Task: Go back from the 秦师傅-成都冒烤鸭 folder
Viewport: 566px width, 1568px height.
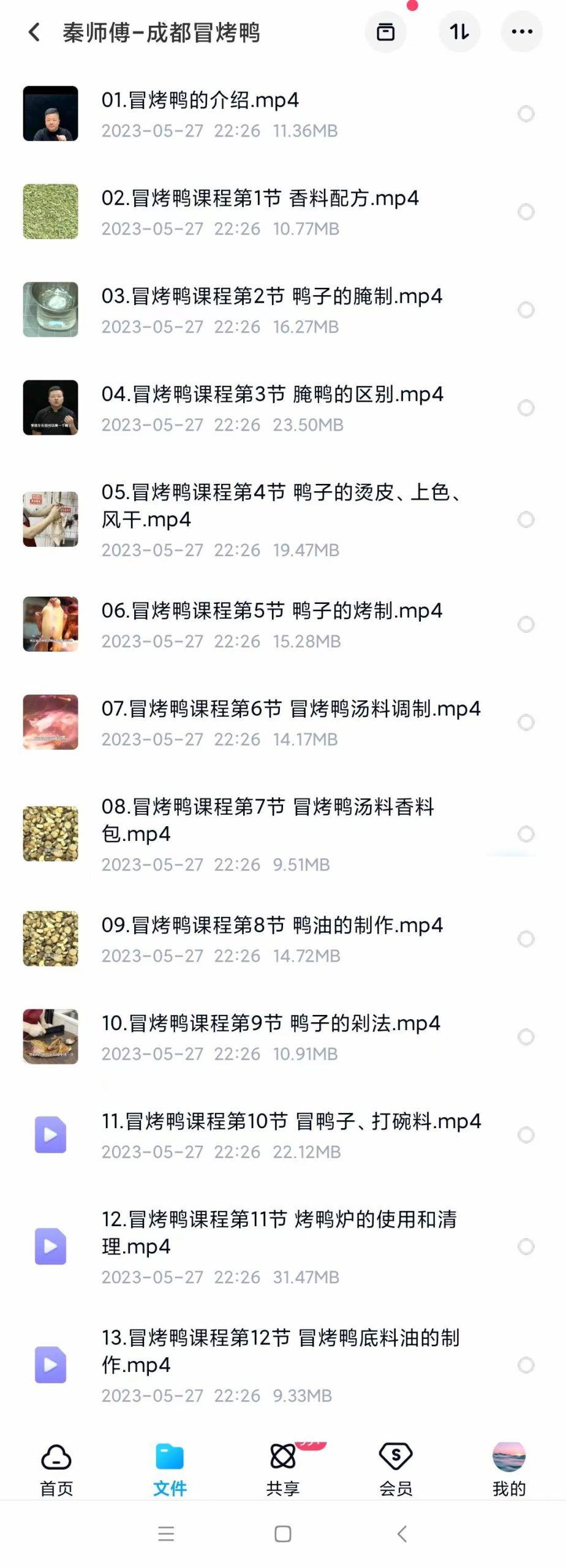Action: click(34, 32)
